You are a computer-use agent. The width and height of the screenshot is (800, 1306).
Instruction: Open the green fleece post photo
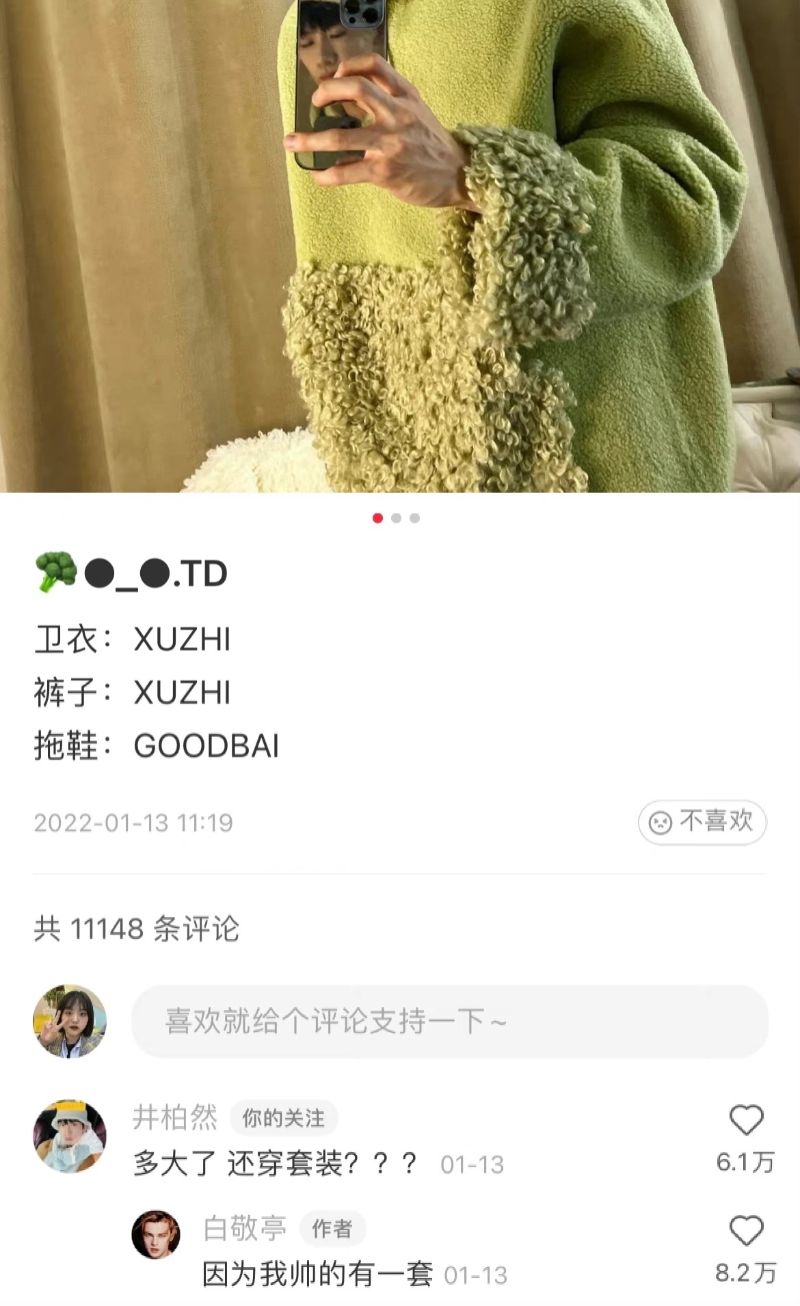coord(400,245)
